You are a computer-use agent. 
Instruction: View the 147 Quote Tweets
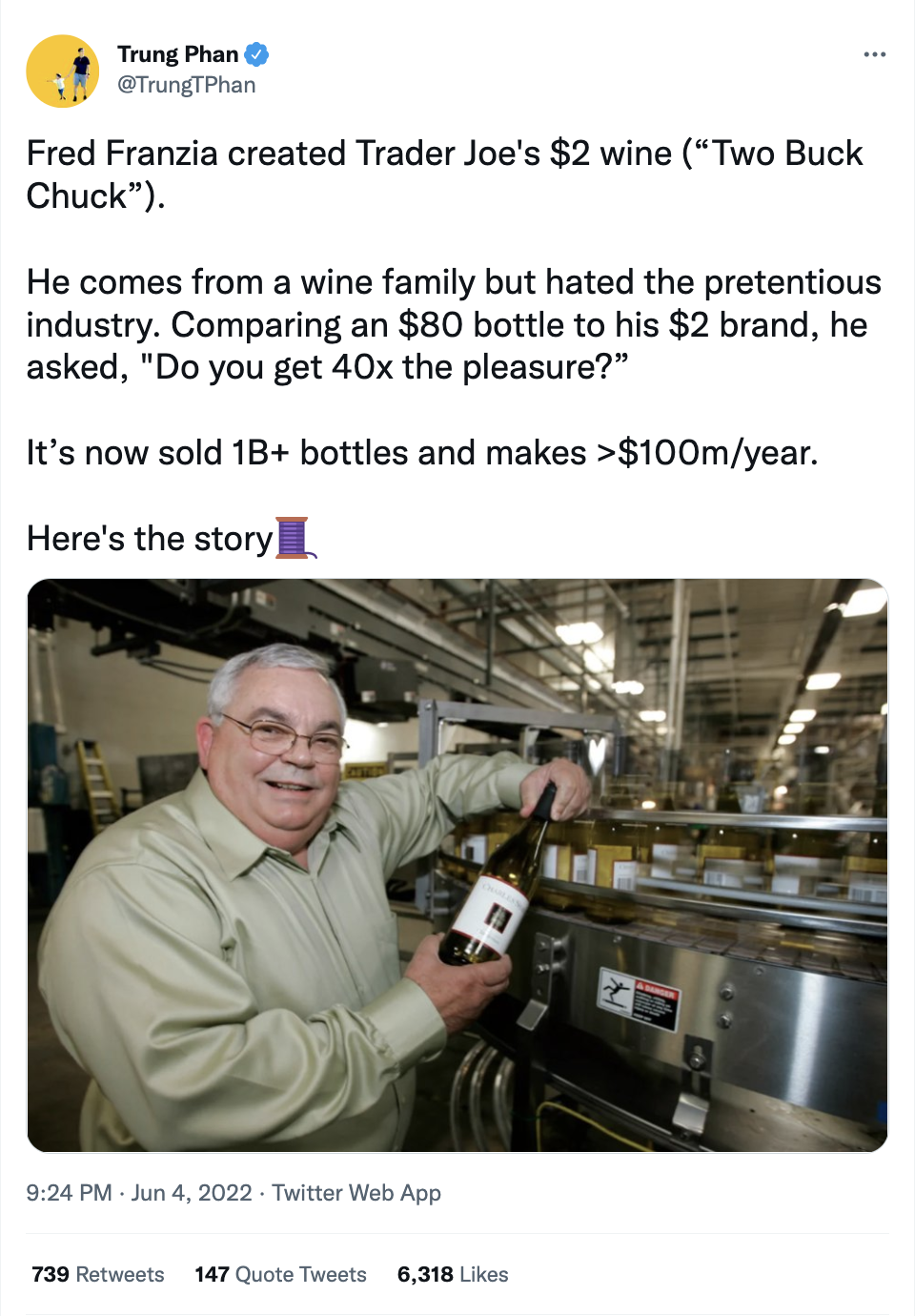click(280, 1274)
